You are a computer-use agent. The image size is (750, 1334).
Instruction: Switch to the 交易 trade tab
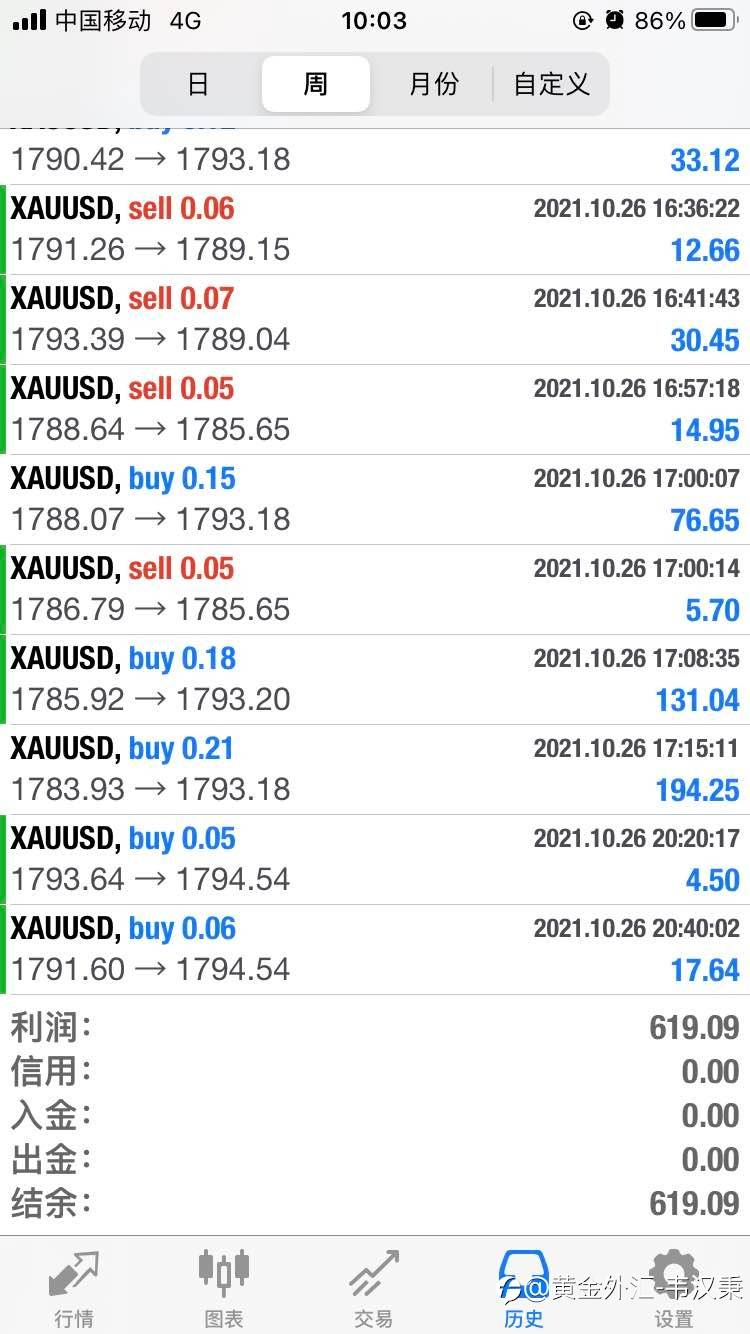pos(374,1288)
